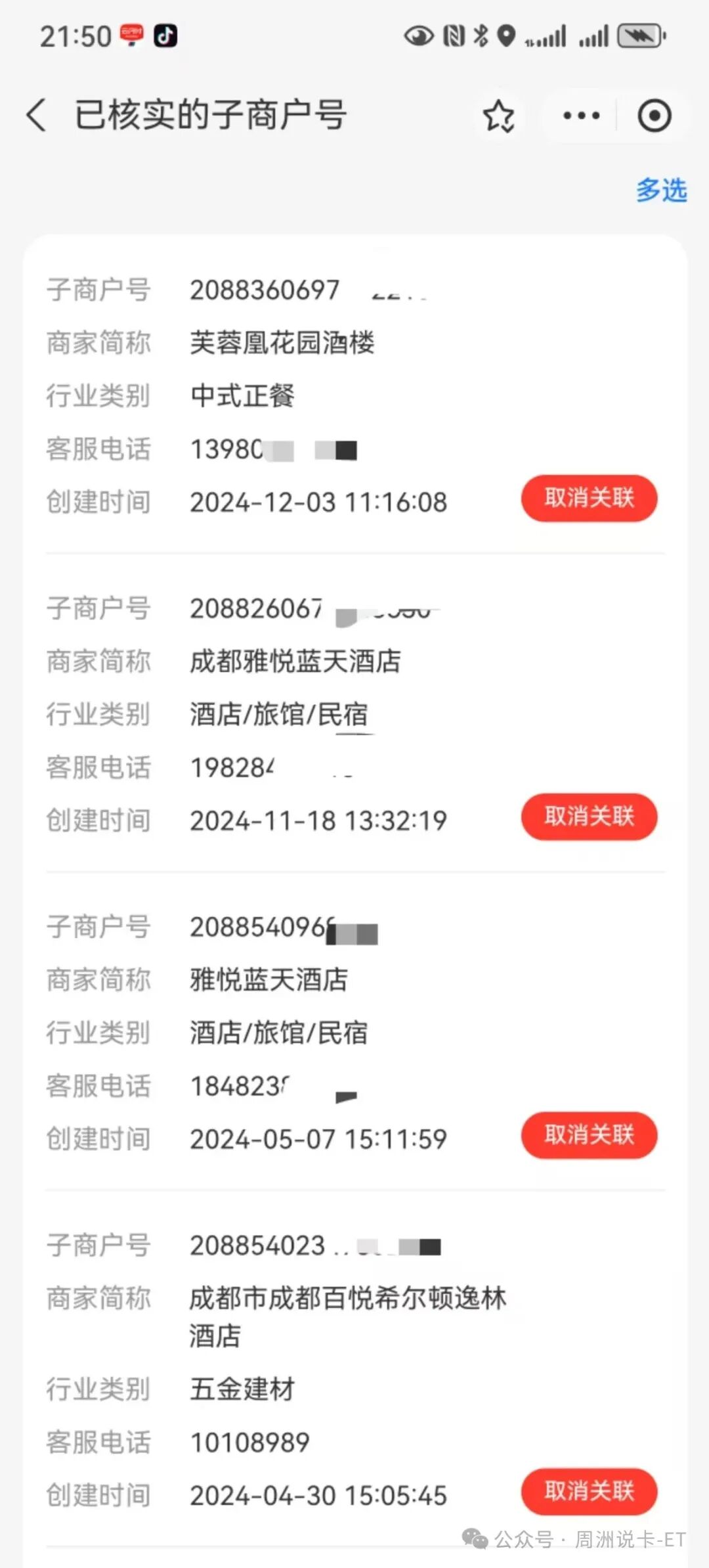Tap 取消关联 for 成都雅悦蓝天酒店

click(588, 817)
